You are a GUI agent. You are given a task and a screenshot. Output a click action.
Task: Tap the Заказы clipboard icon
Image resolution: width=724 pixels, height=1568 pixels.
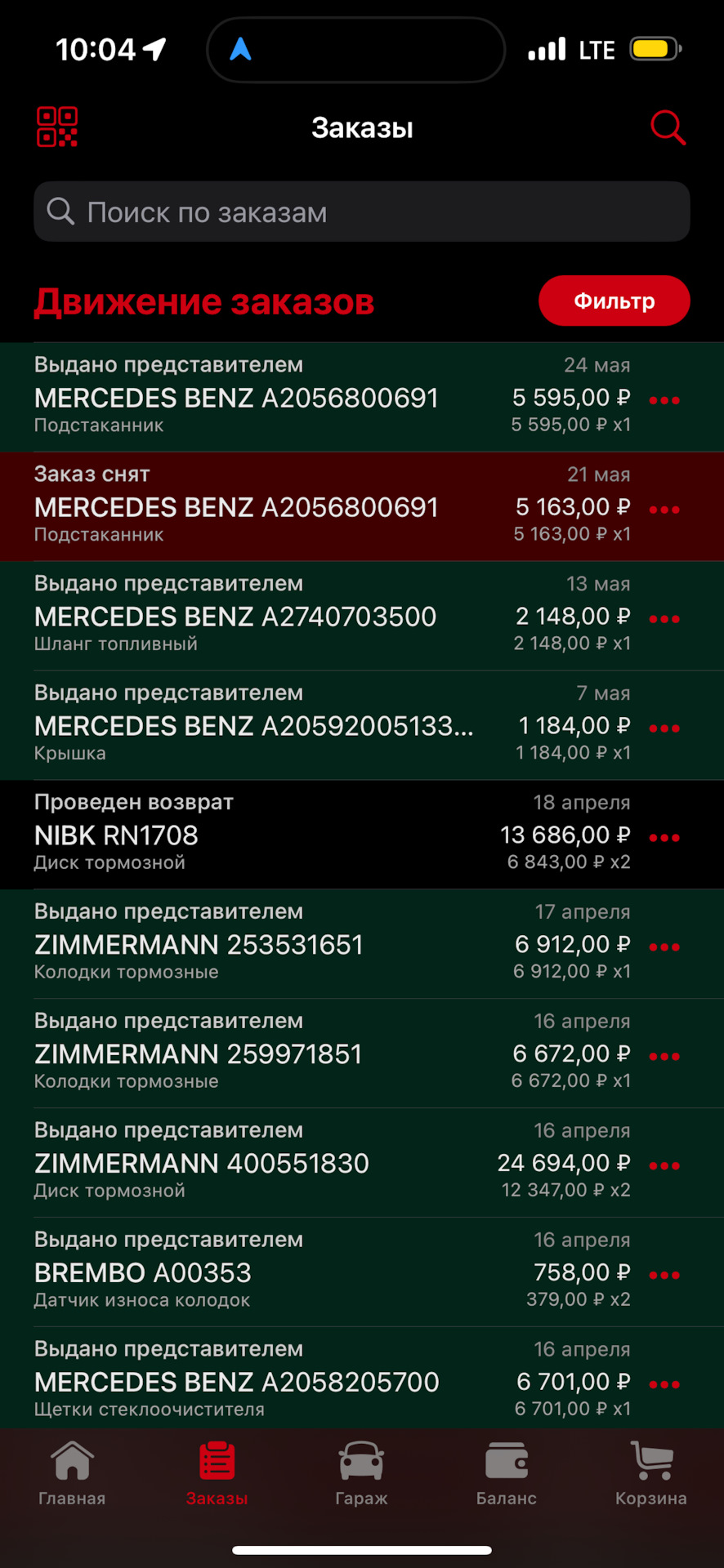tap(217, 1462)
